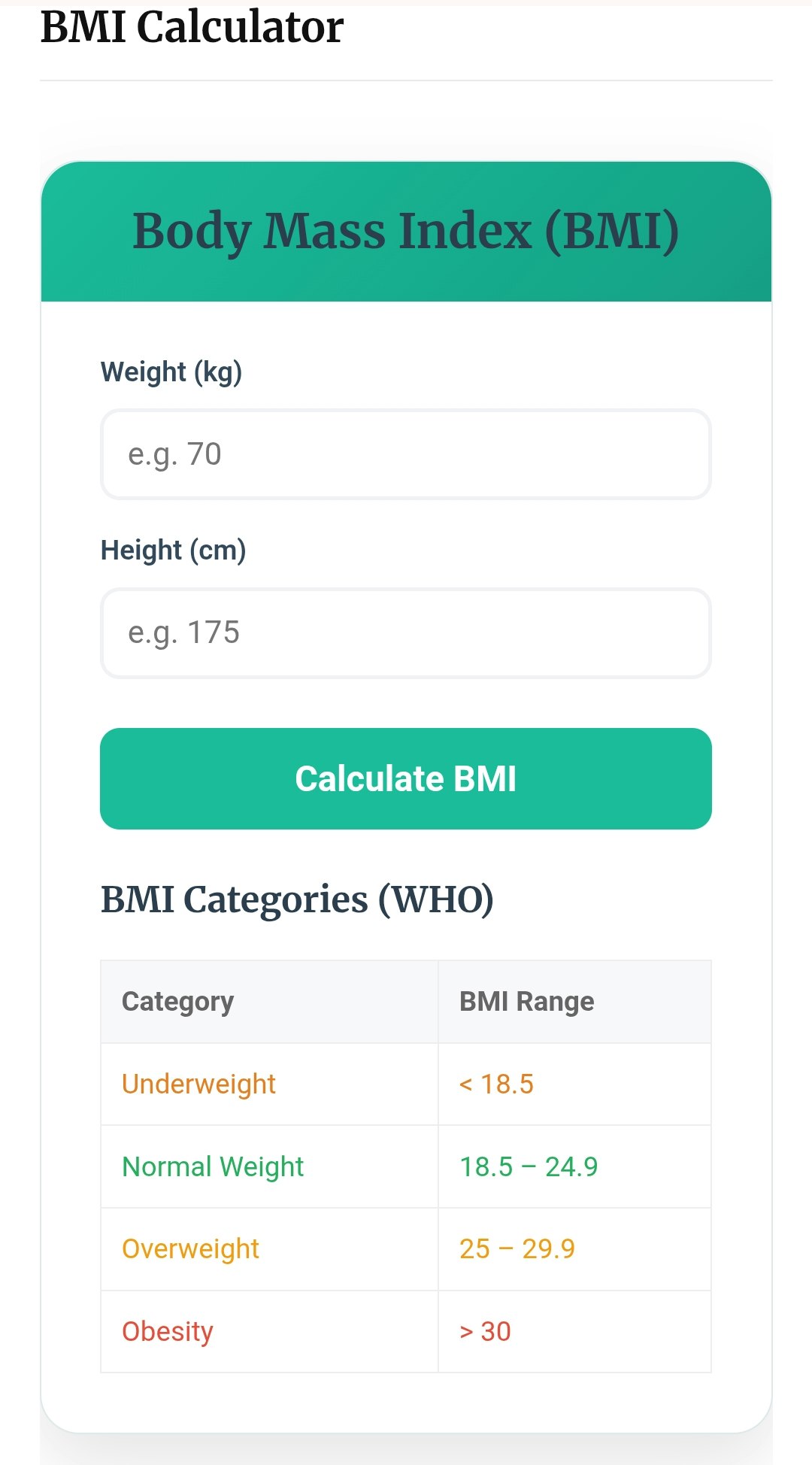
Task: Click the '> 30' BMI range value
Action: point(483,1331)
